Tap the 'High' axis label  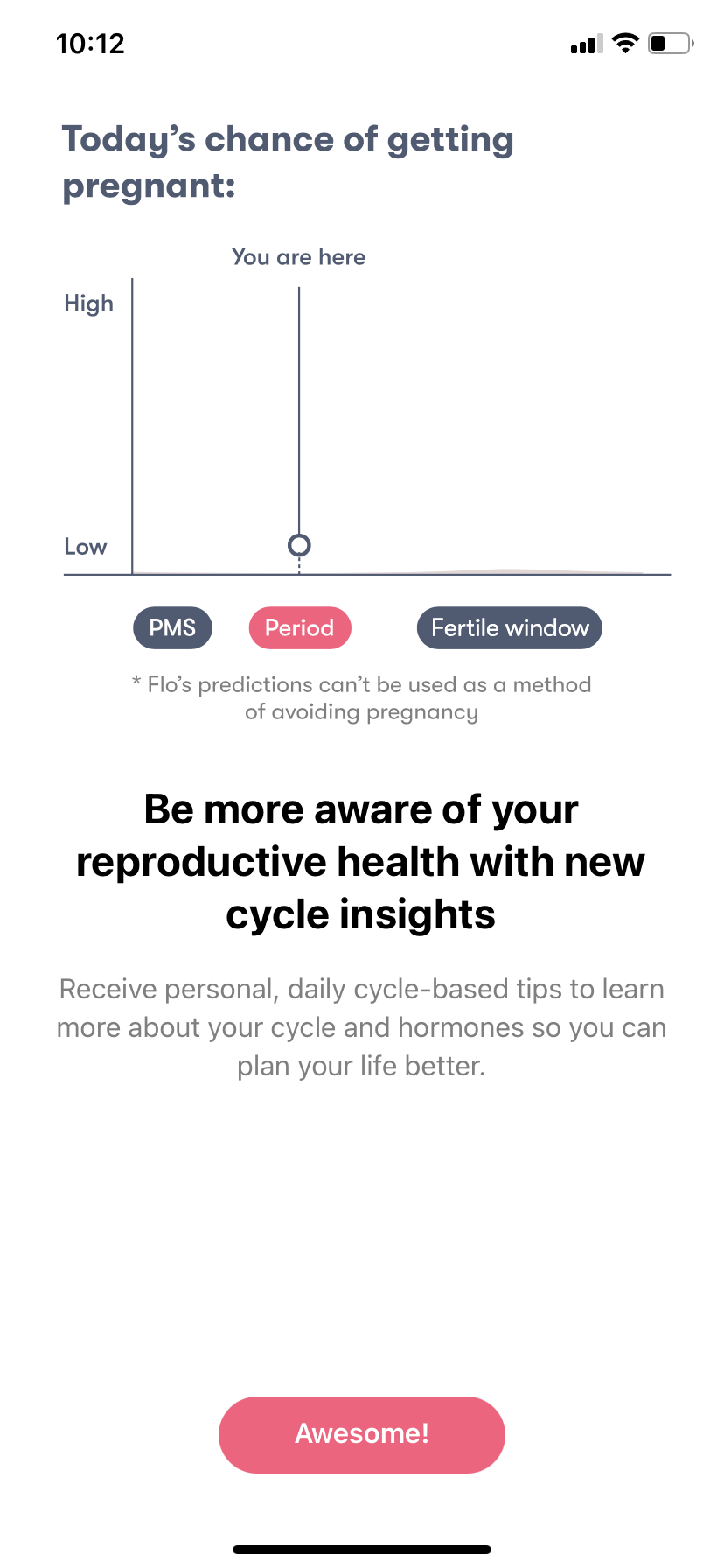pyautogui.click(x=88, y=304)
